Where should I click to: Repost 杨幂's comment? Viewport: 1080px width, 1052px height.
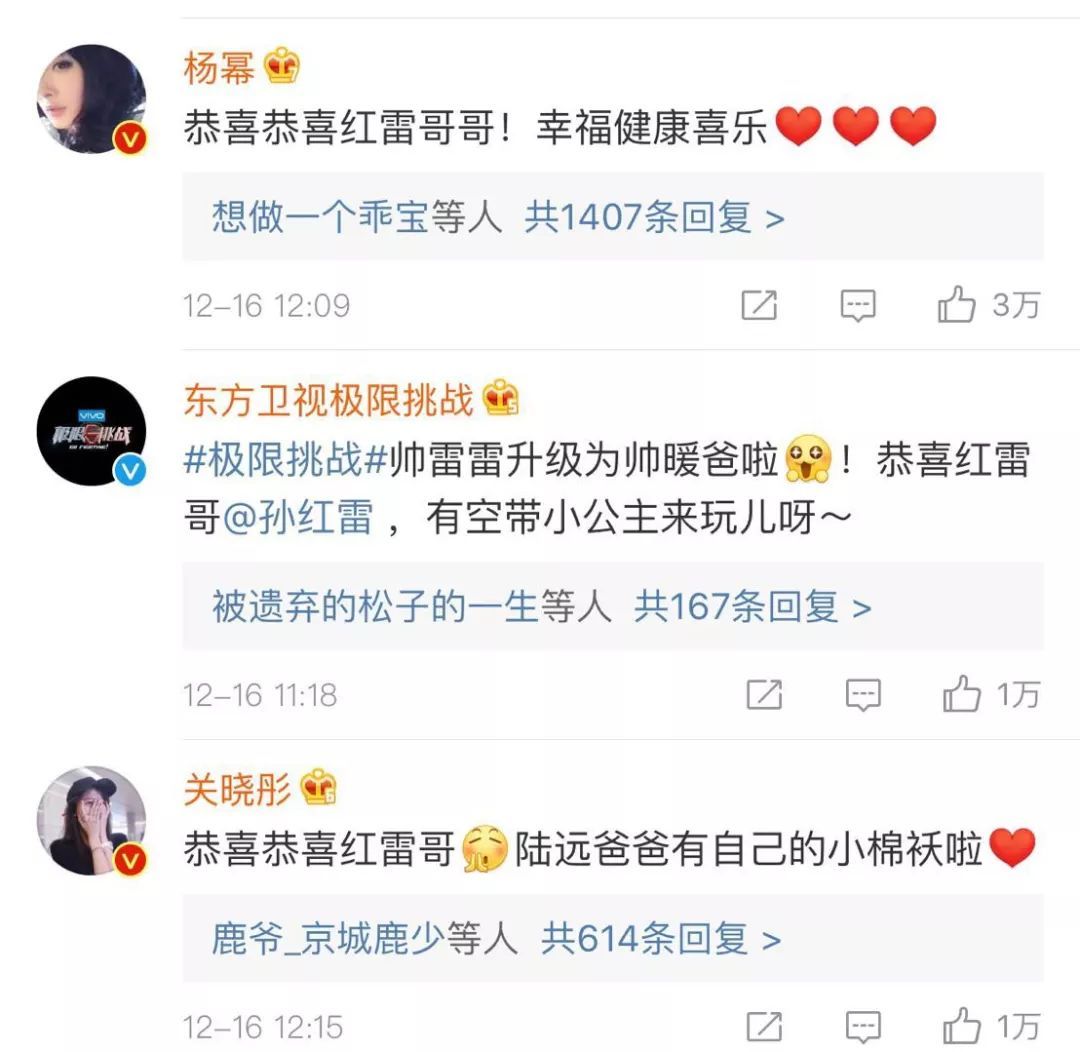click(759, 306)
